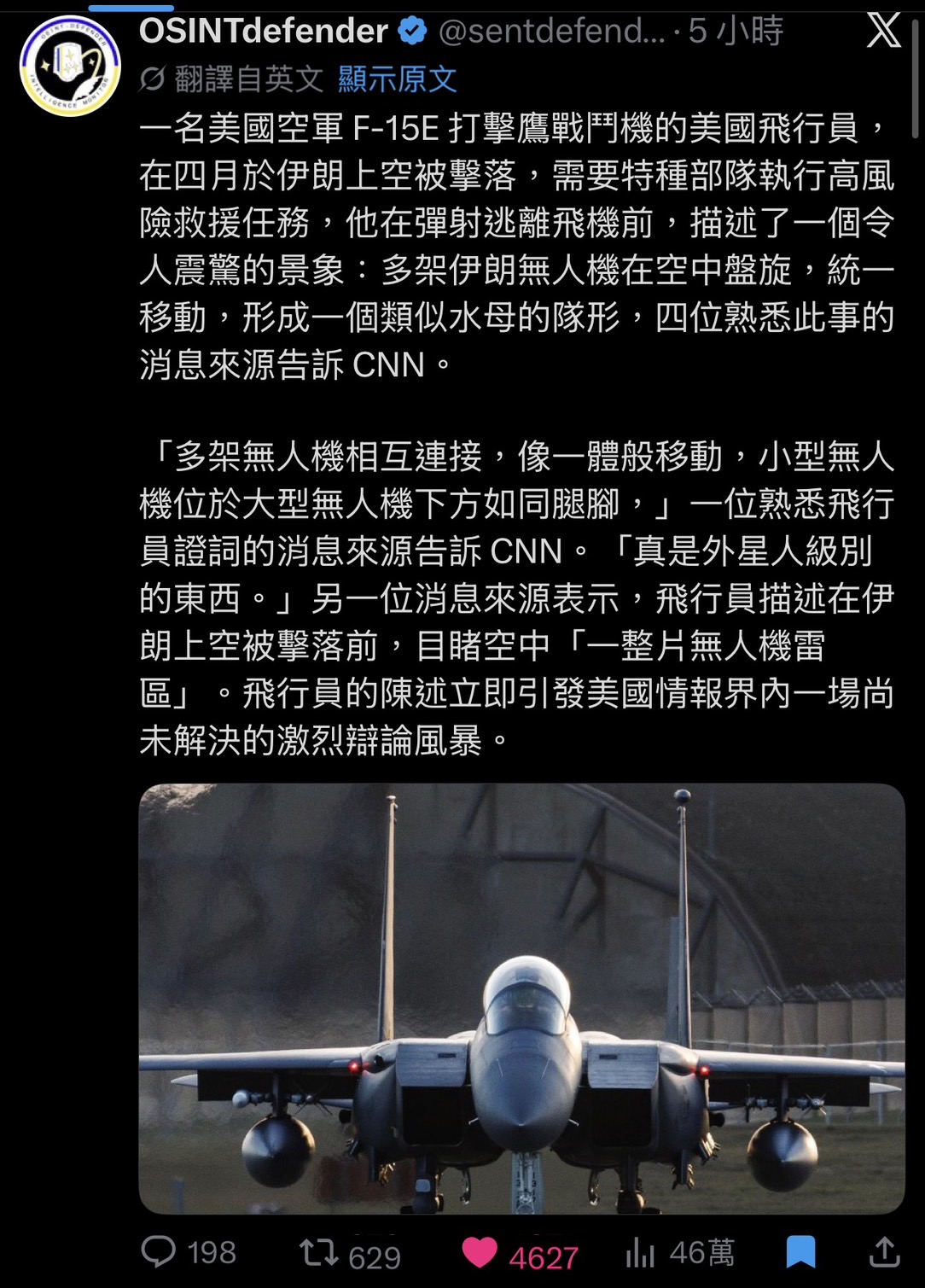Open the X/Grok icon at top right

coord(884,30)
